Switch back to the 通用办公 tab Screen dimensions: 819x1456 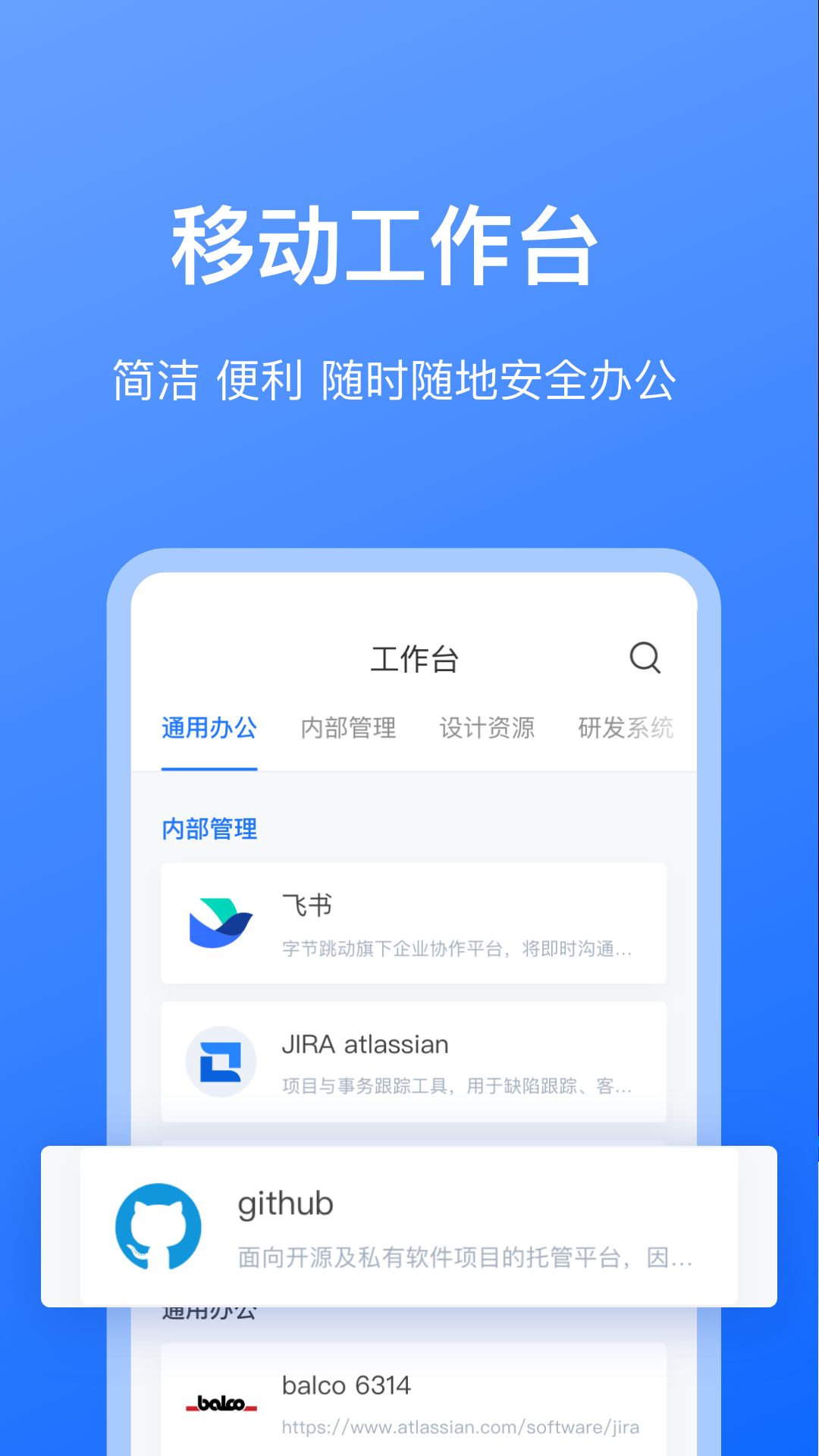[x=209, y=726]
